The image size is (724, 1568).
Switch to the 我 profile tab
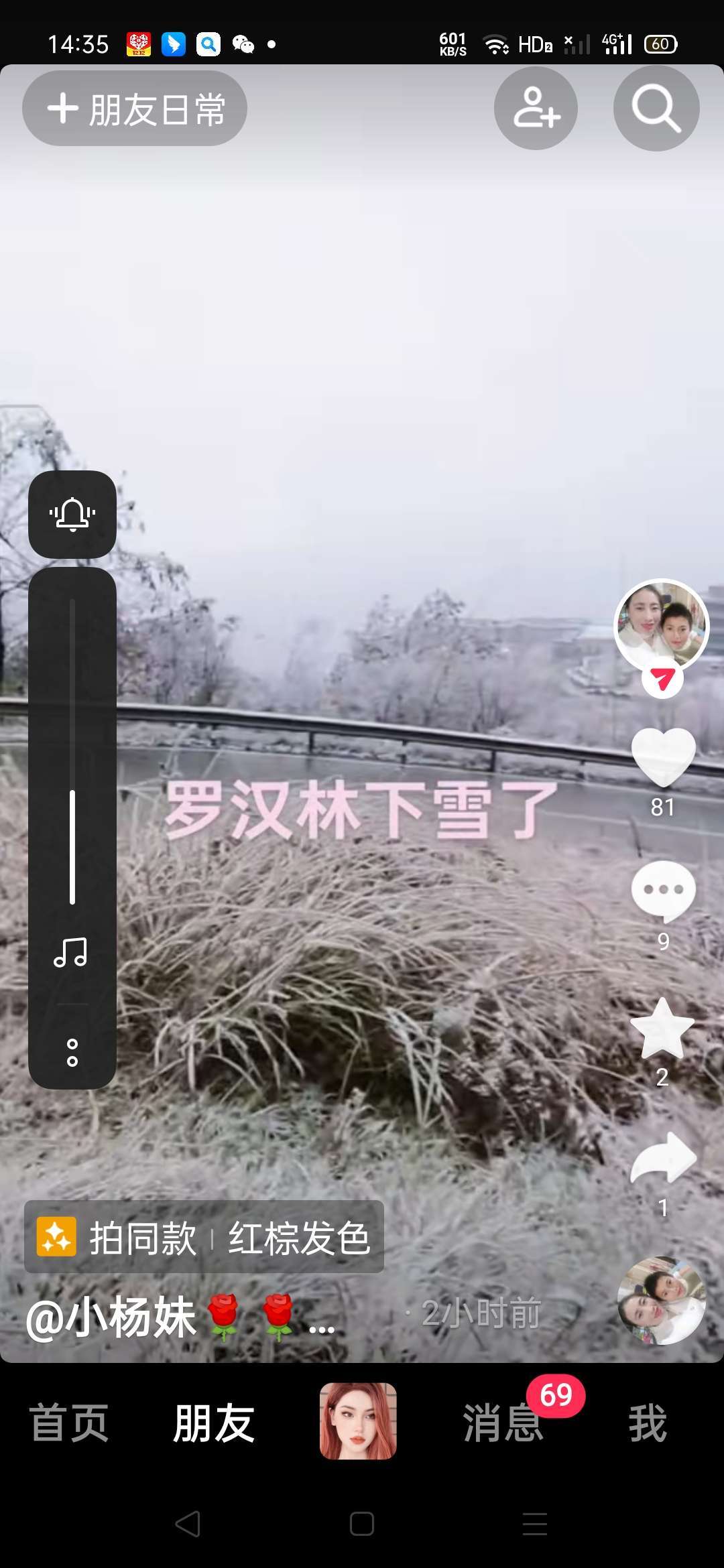(648, 1422)
